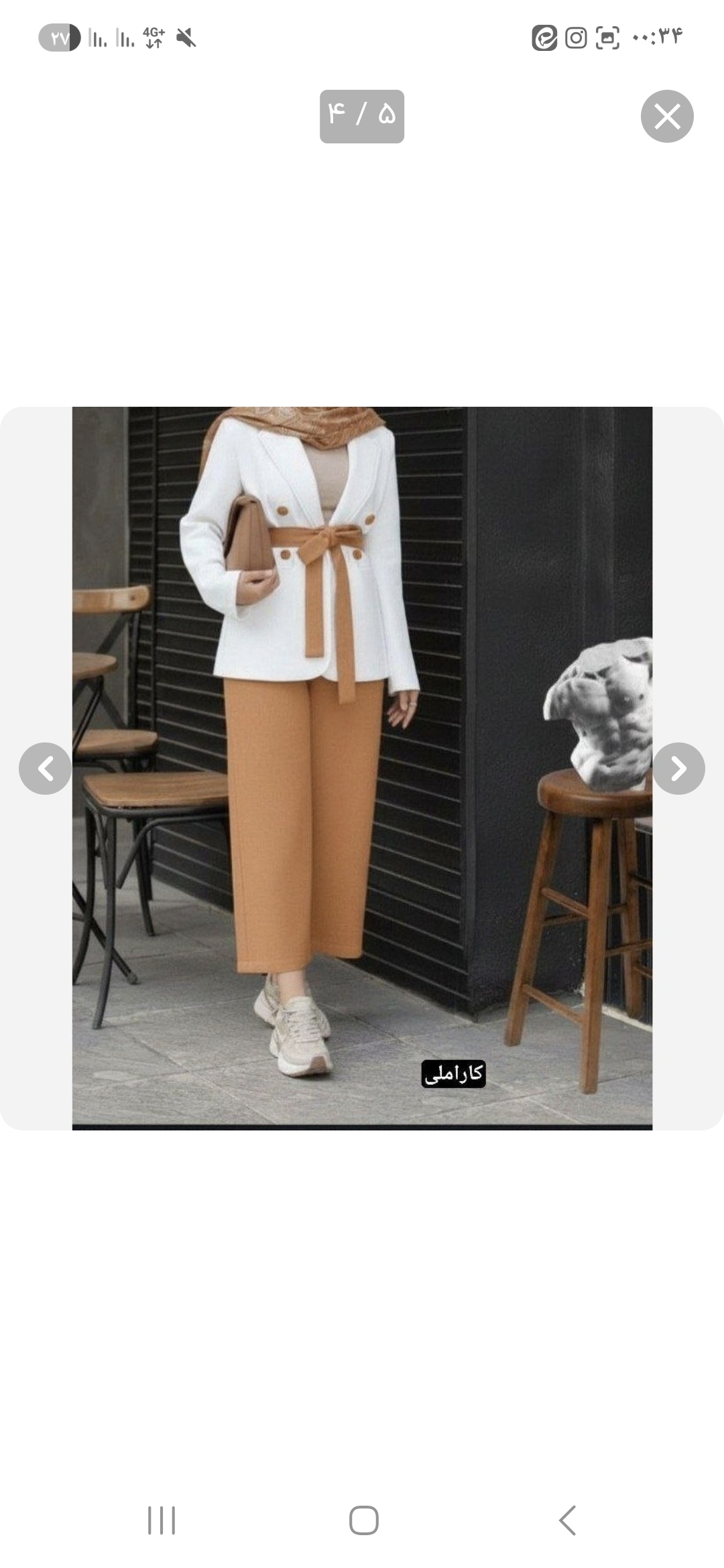Go to the previous image

[45, 769]
